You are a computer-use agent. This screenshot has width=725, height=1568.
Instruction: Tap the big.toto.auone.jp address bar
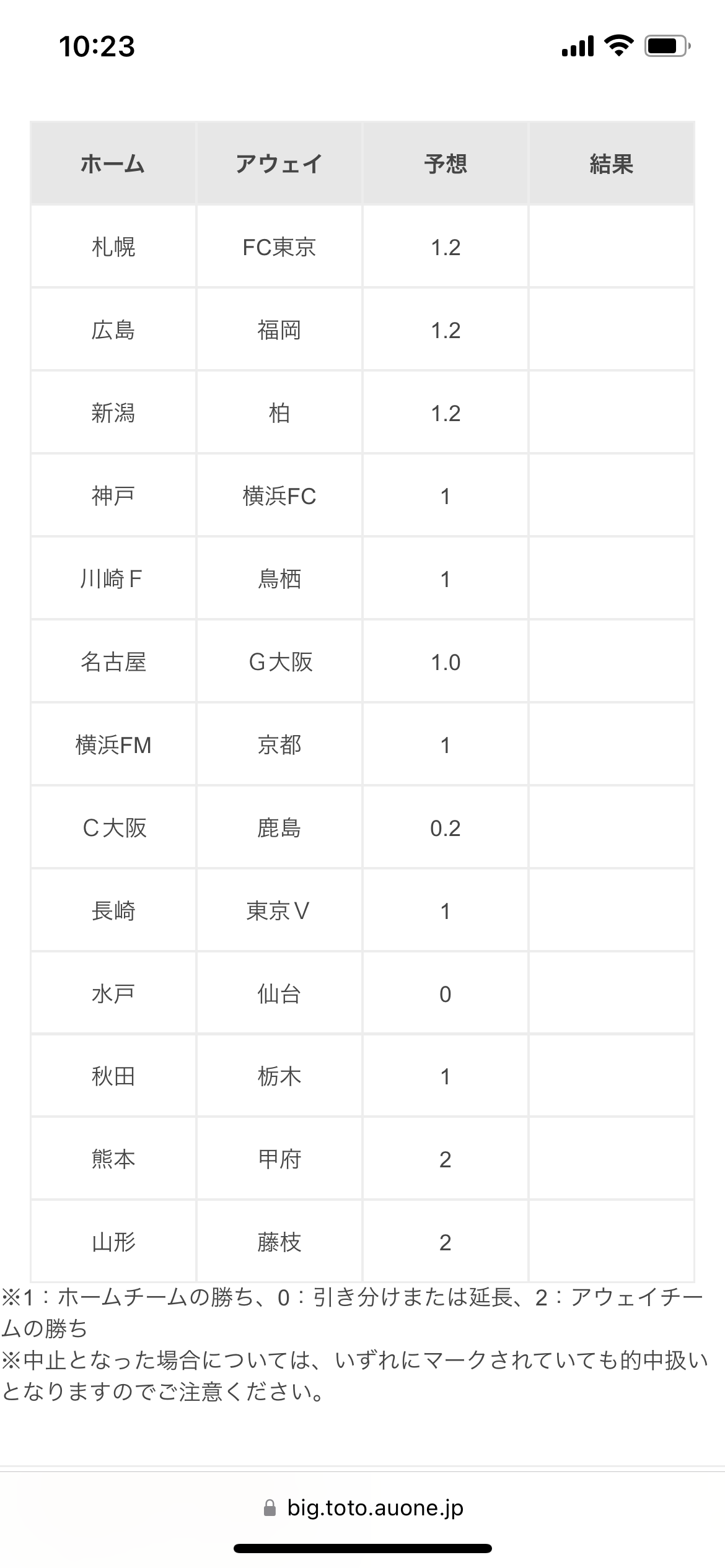[363, 1508]
